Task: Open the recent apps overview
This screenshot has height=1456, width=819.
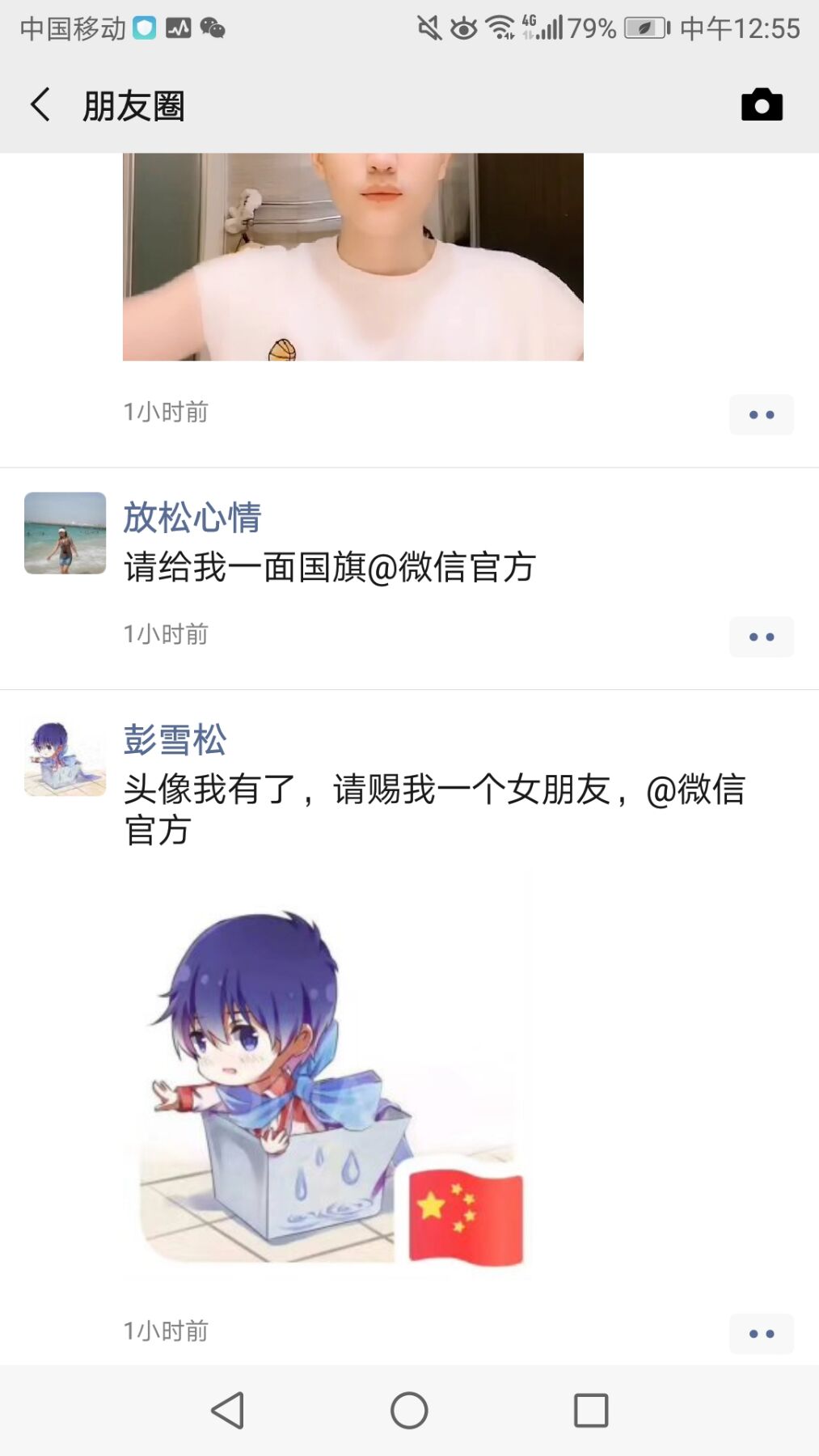Action: tap(591, 1411)
